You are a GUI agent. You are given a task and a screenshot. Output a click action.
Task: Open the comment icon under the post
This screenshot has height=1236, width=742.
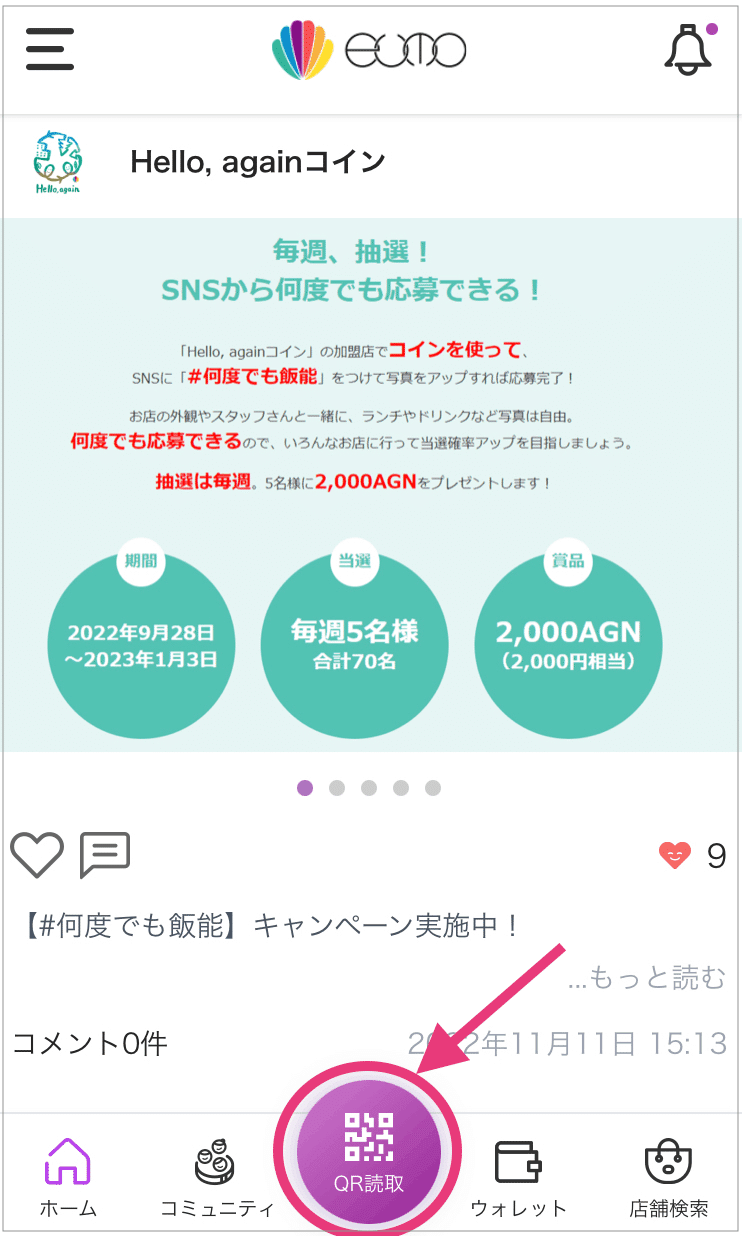tap(105, 854)
